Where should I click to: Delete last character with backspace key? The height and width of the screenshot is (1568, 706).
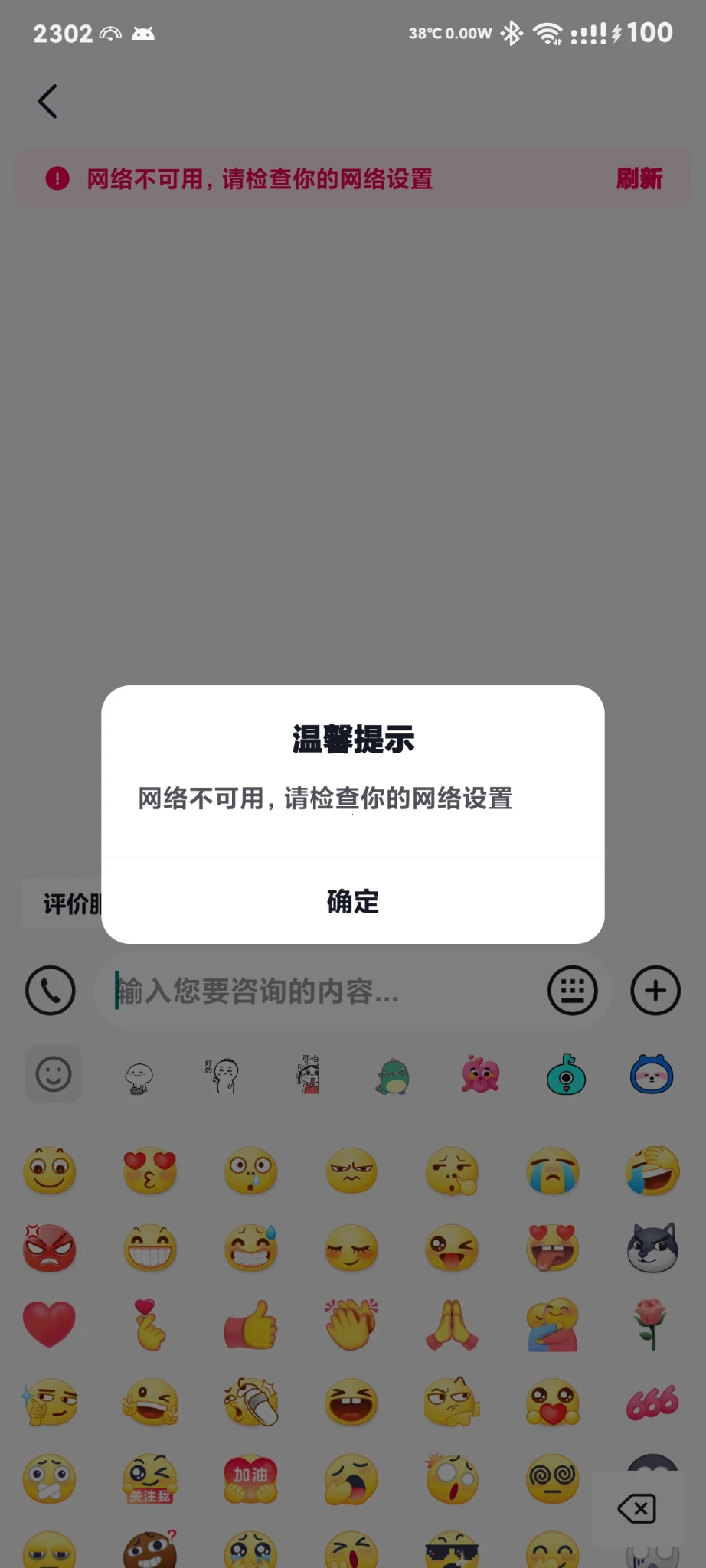(x=636, y=1509)
